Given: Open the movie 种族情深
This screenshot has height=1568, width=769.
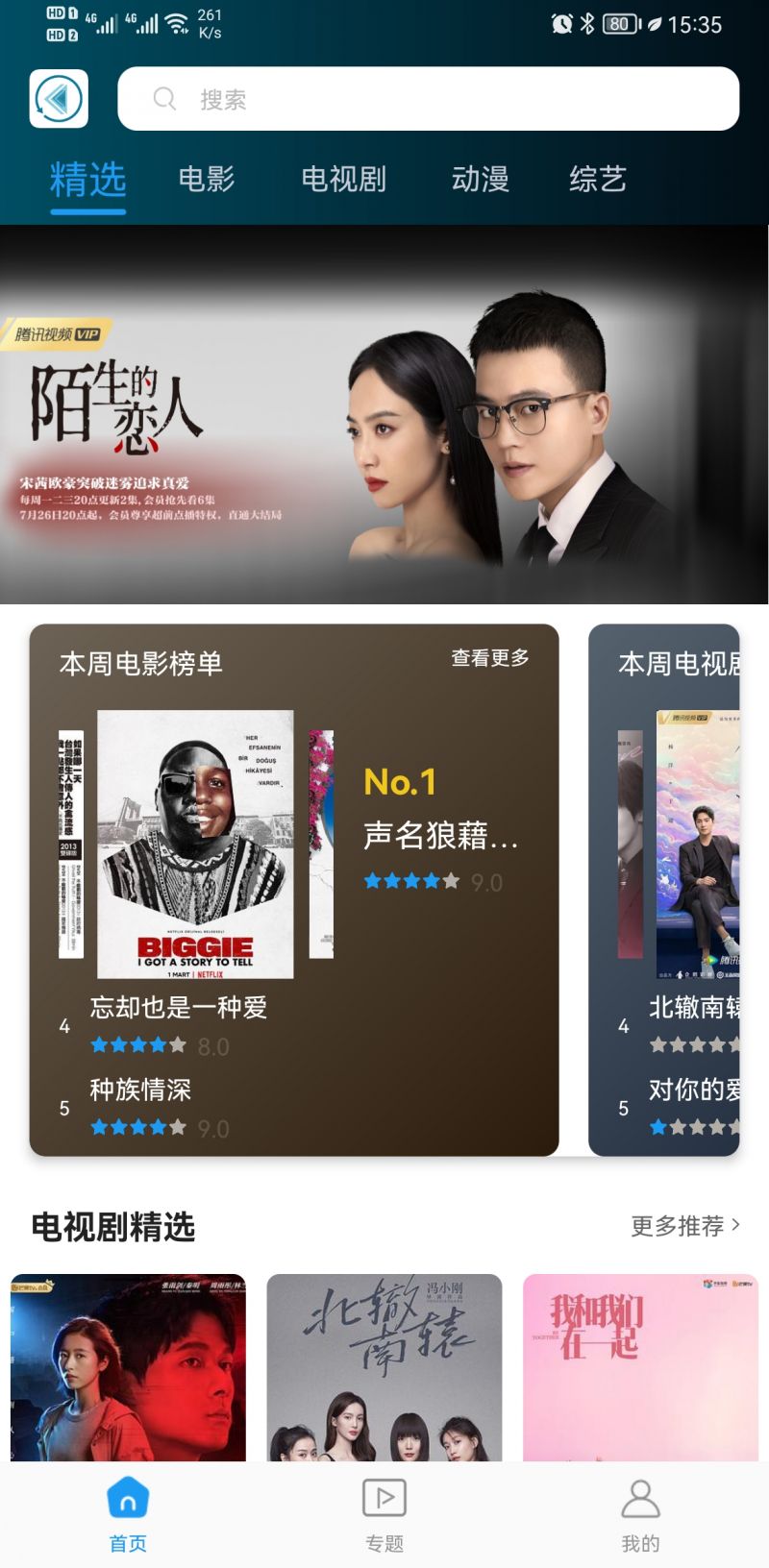Looking at the screenshot, I should point(140,1090).
